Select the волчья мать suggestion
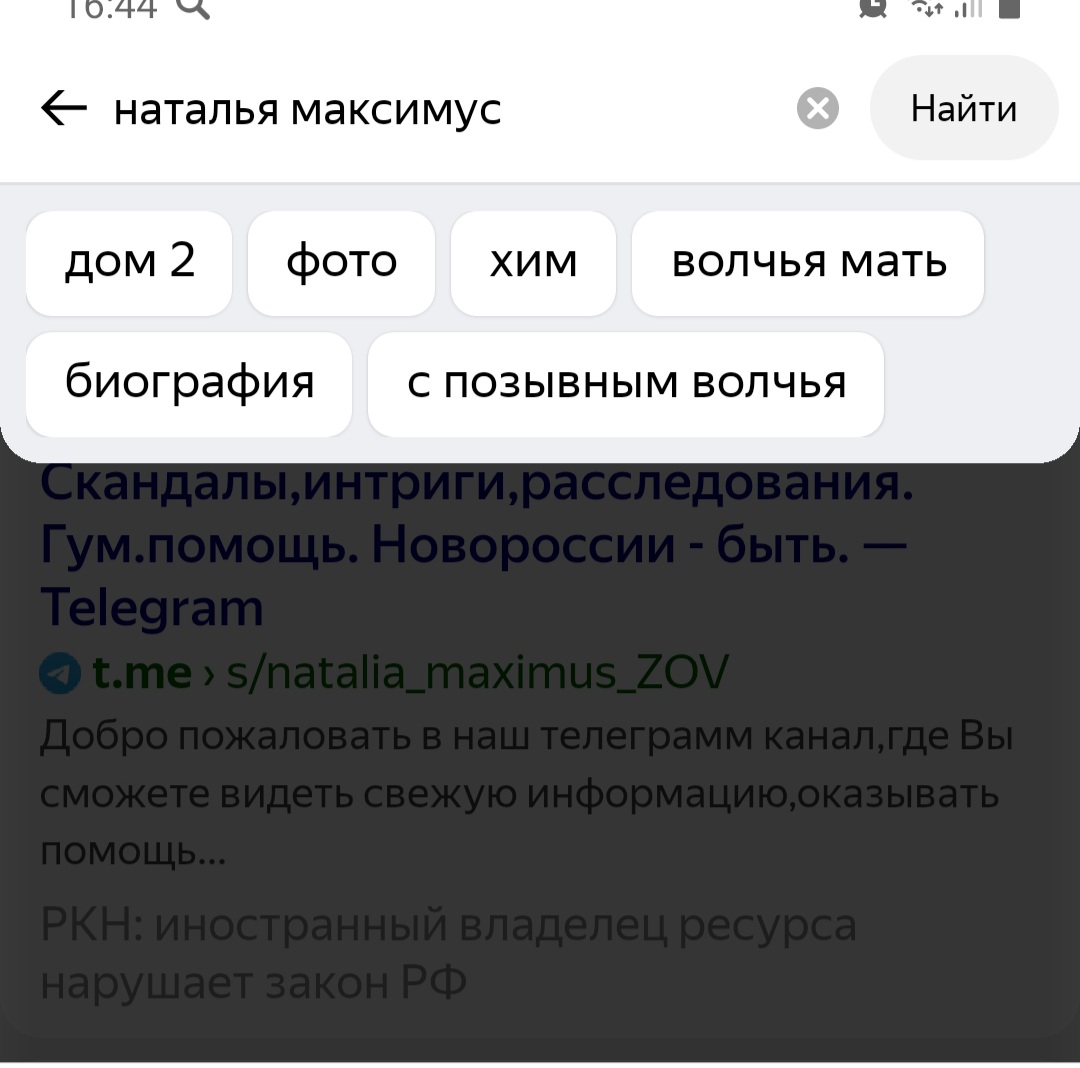Screen dimensions: 1080x1068 808,262
